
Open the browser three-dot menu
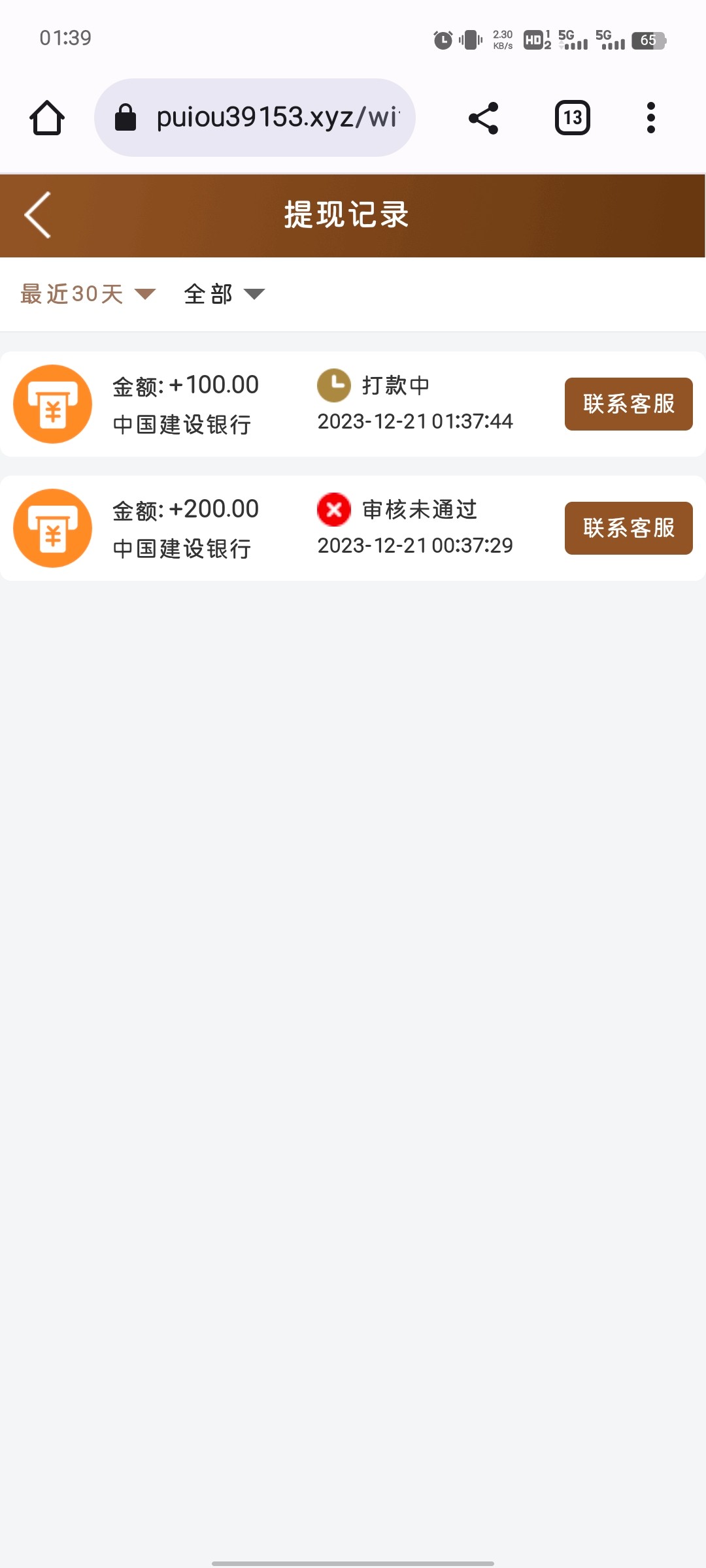click(x=650, y=118)
